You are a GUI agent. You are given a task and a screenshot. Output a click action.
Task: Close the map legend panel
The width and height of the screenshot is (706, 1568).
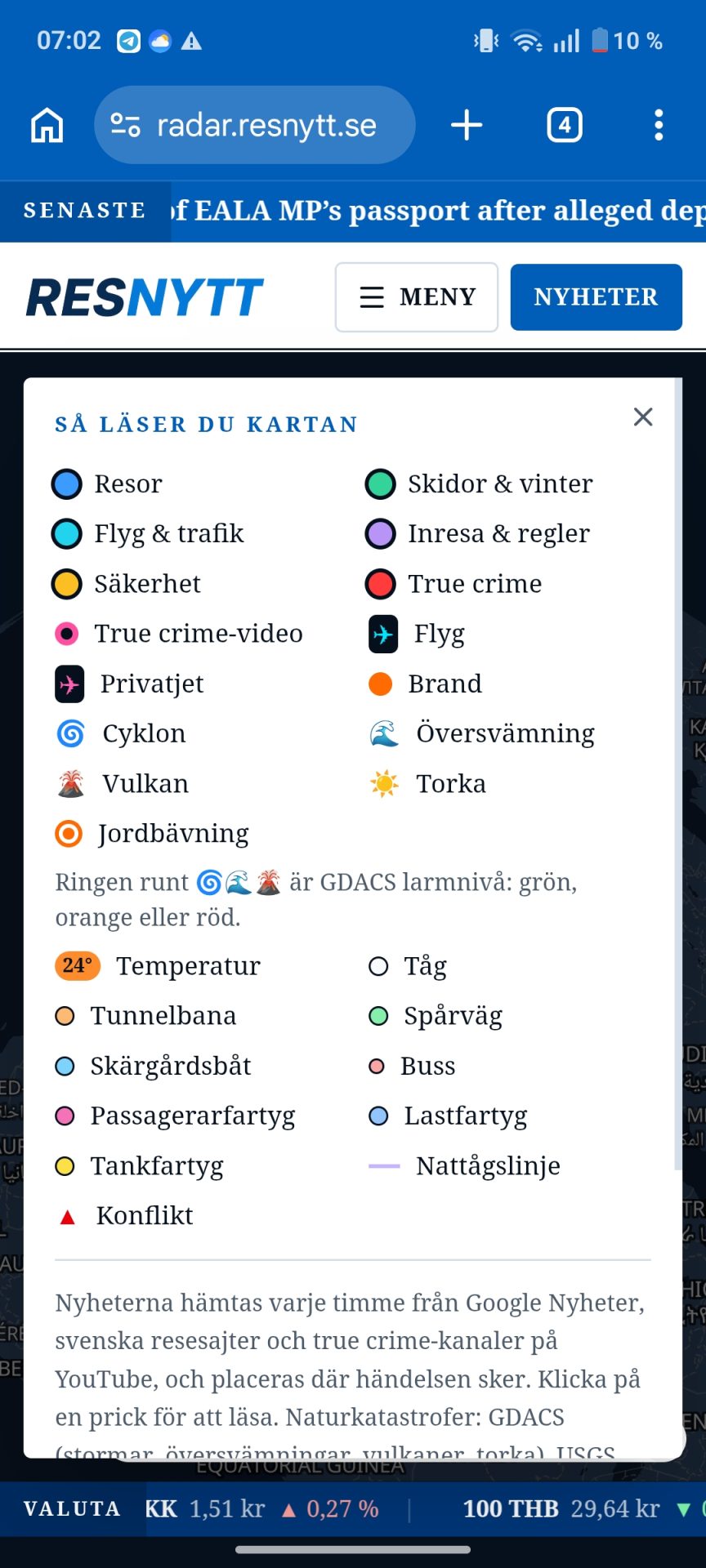click(643, 417)
